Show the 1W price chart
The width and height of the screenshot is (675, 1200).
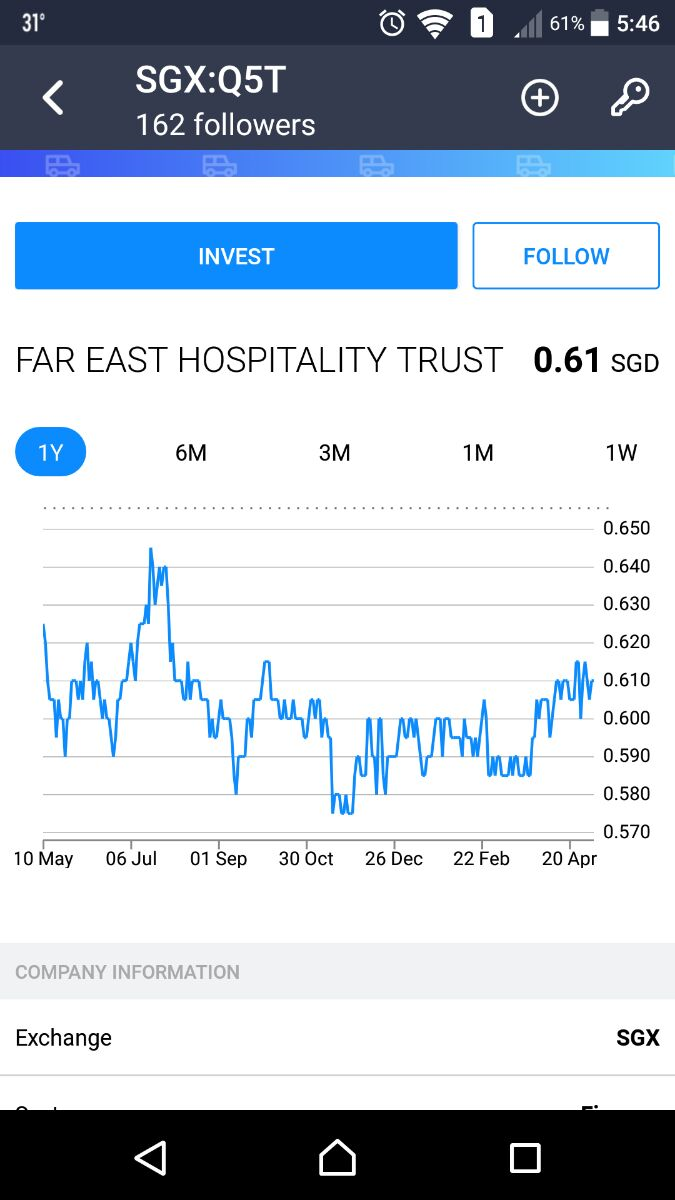pos(621,453)
